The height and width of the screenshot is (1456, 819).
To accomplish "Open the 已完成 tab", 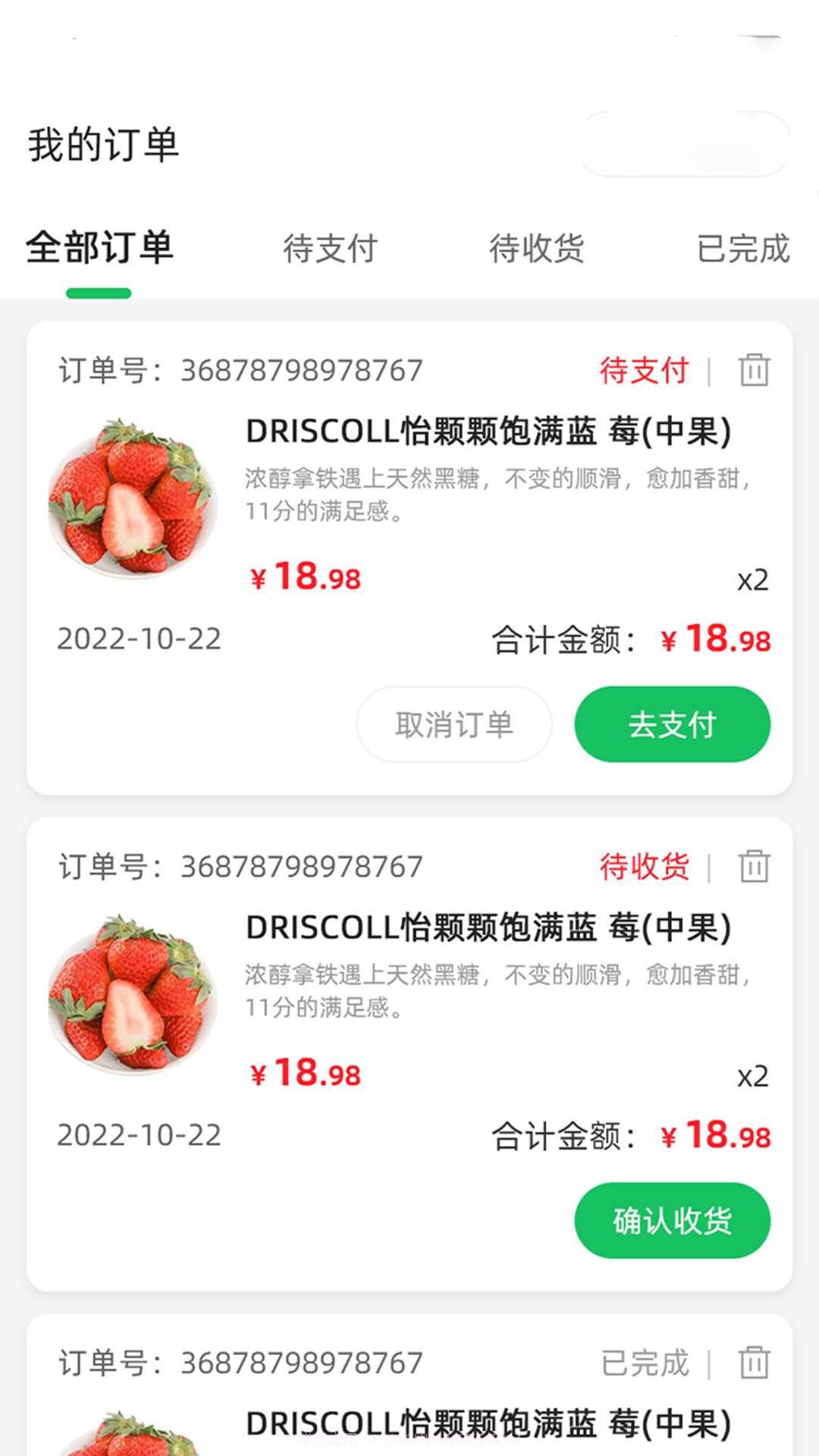I will coord(742,249).
